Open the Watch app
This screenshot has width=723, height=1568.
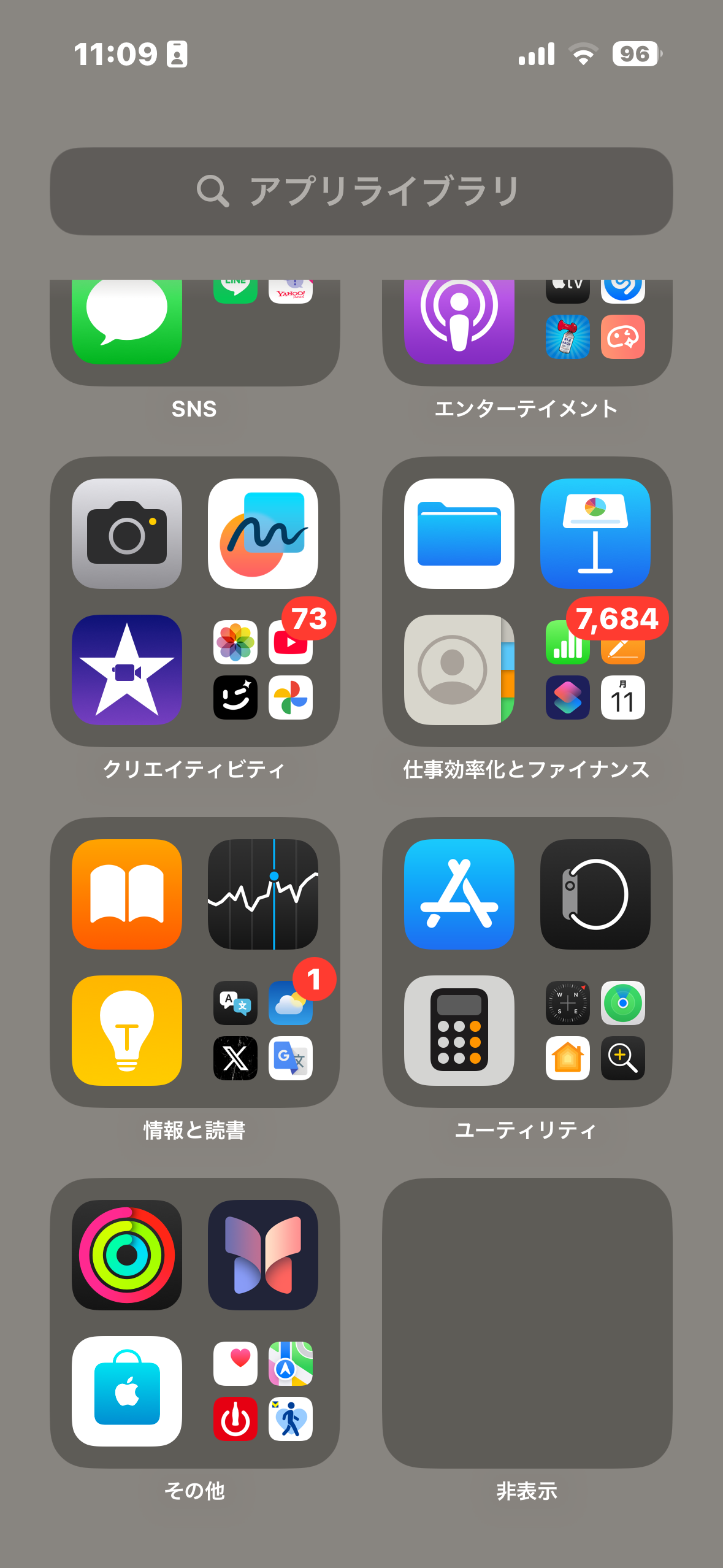595,894
